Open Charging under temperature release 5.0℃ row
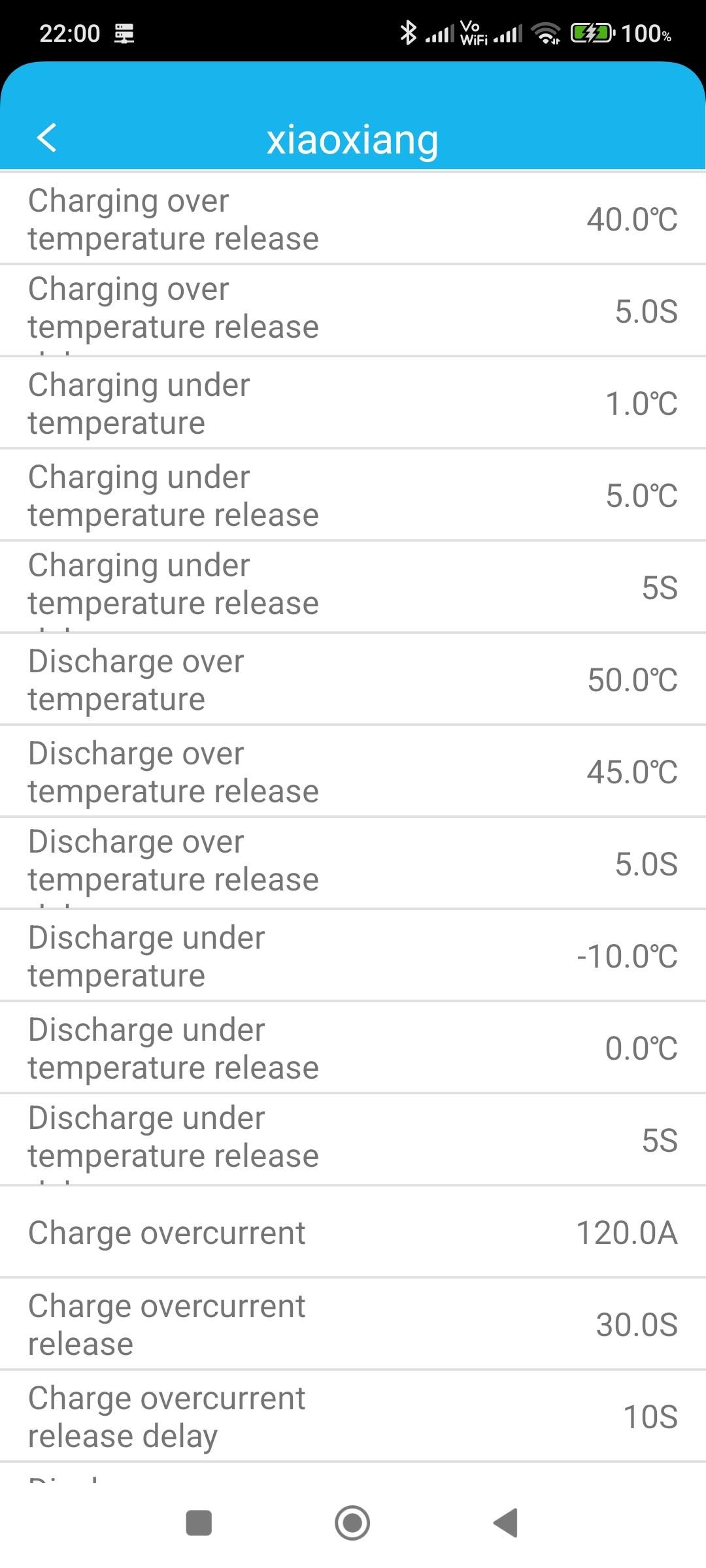 pos(353,495)
